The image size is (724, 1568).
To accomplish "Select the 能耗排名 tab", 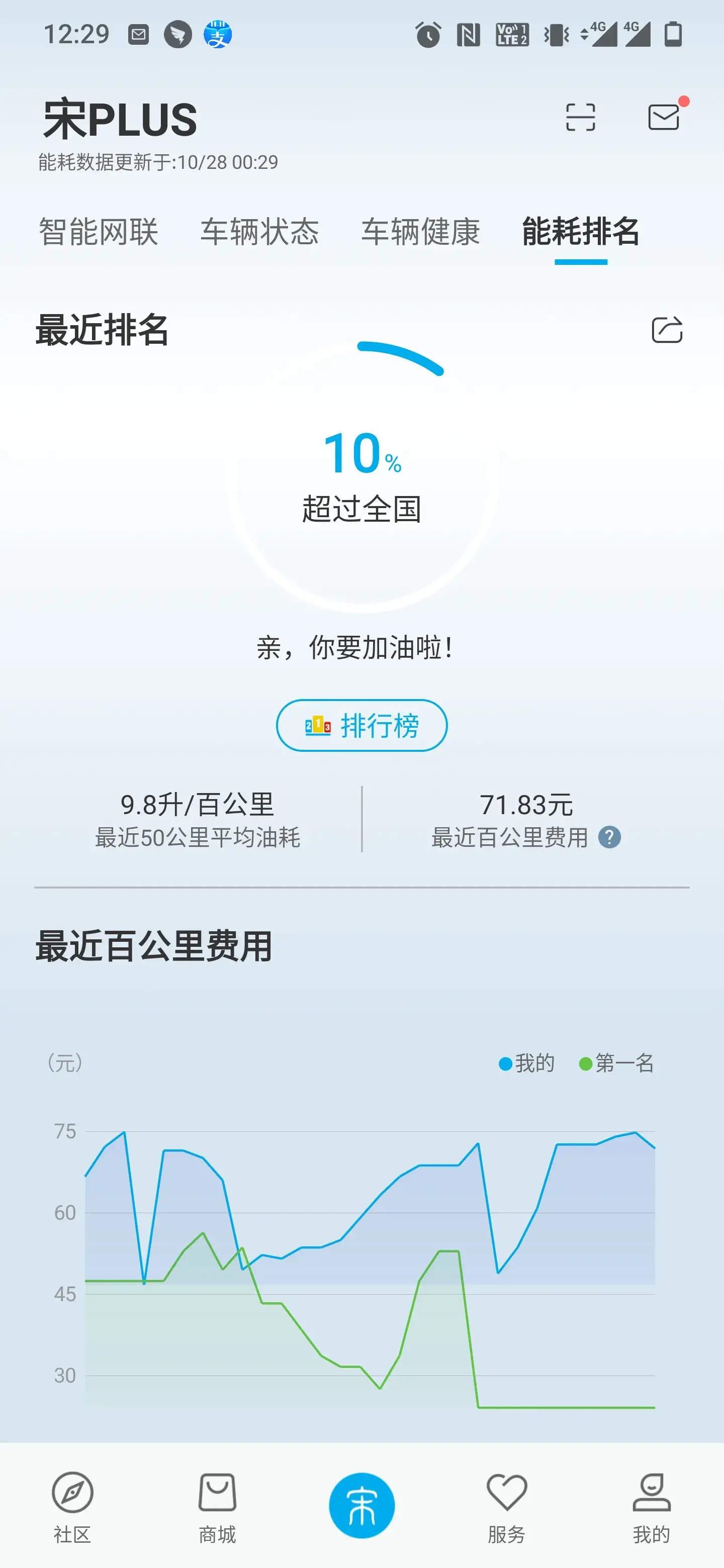I will [581, 232].
